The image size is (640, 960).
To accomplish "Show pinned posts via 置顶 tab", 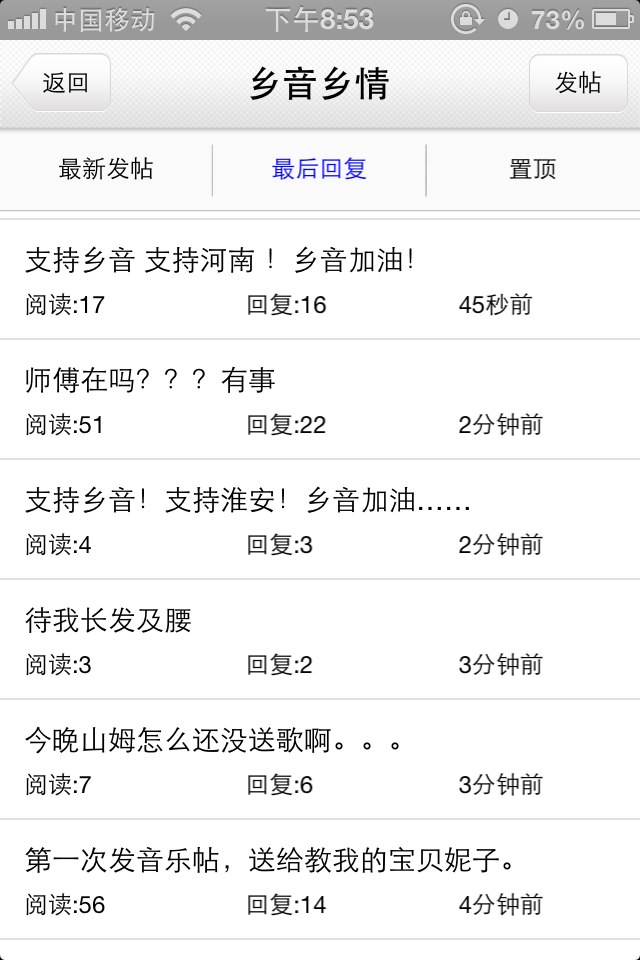I will [x=532, y=169].
